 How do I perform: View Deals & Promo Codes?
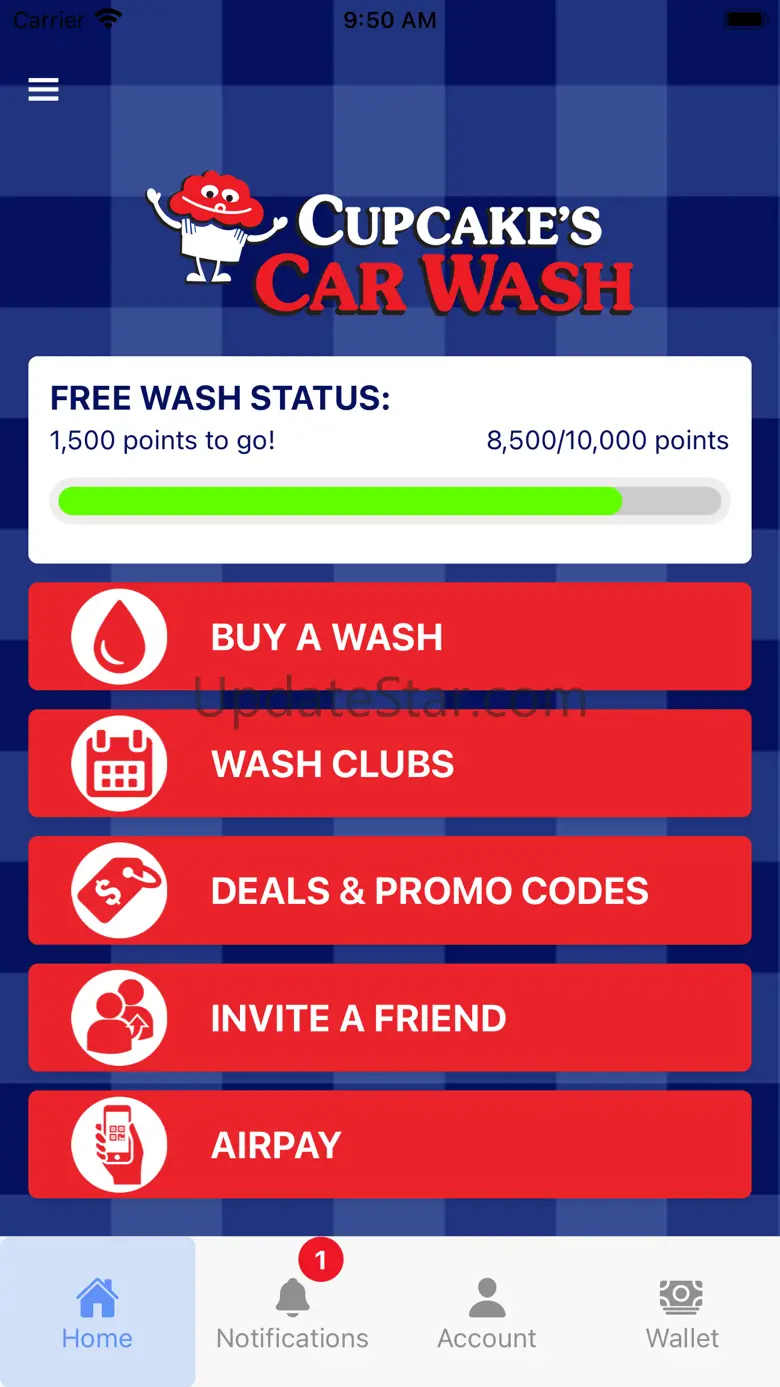[x=390, y=890]
